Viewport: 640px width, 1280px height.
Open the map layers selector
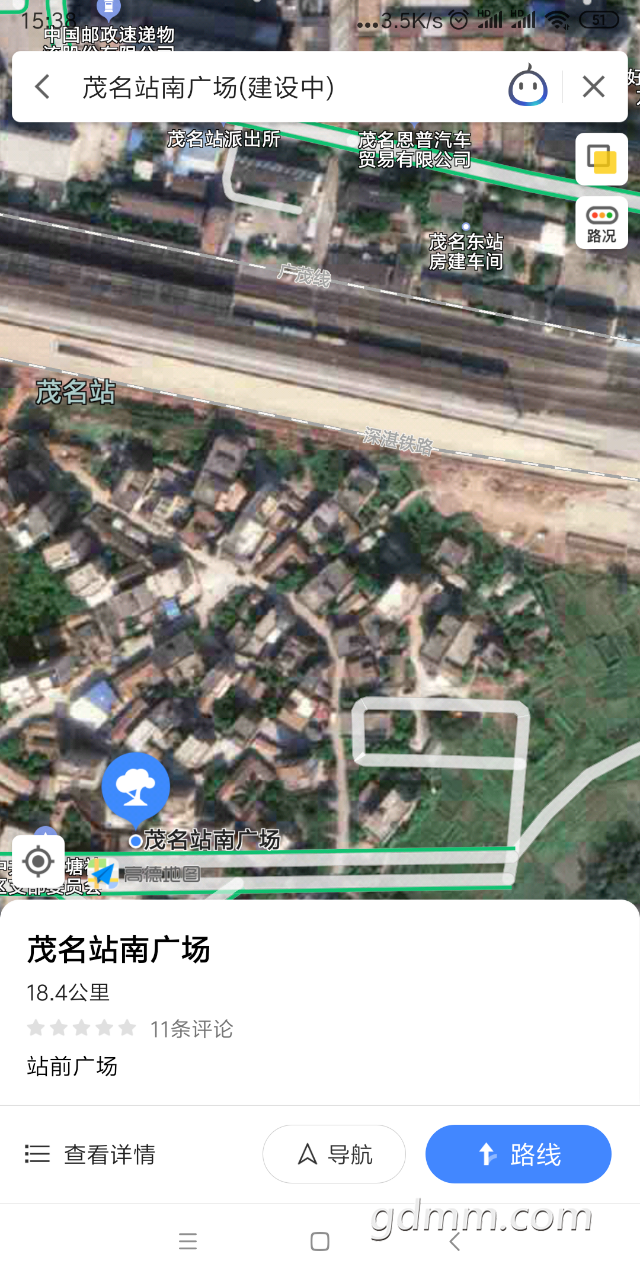point(602,159)
